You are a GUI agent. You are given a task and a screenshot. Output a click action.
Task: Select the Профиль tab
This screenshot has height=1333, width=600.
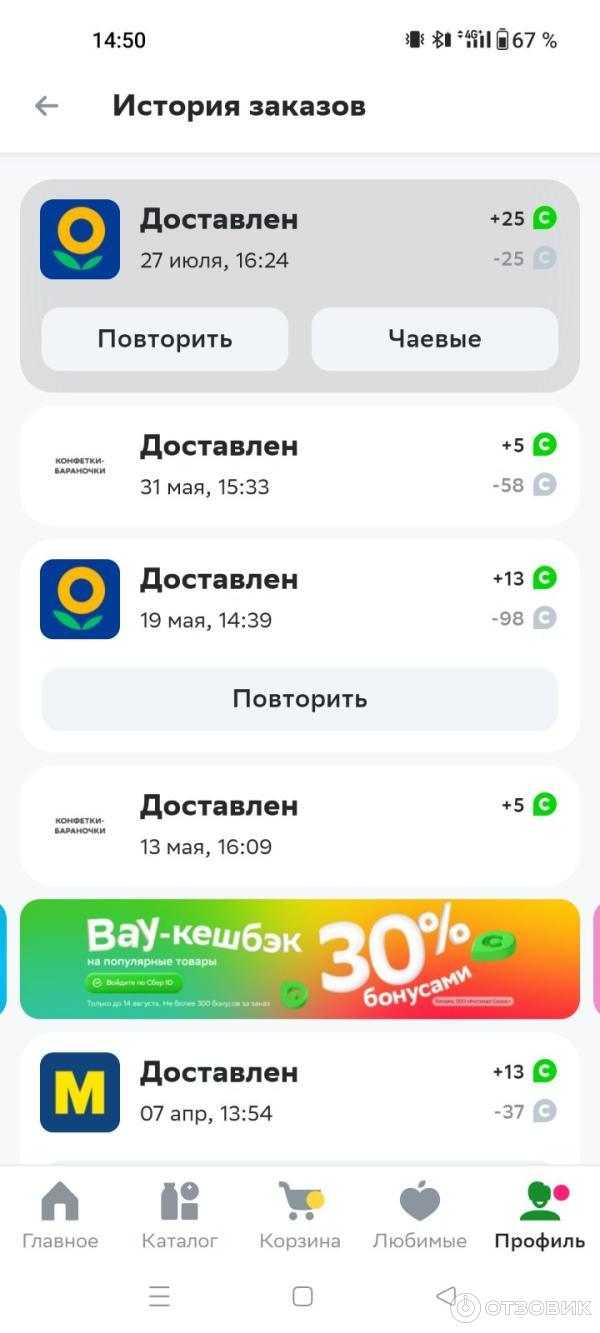click(540, 1215)
